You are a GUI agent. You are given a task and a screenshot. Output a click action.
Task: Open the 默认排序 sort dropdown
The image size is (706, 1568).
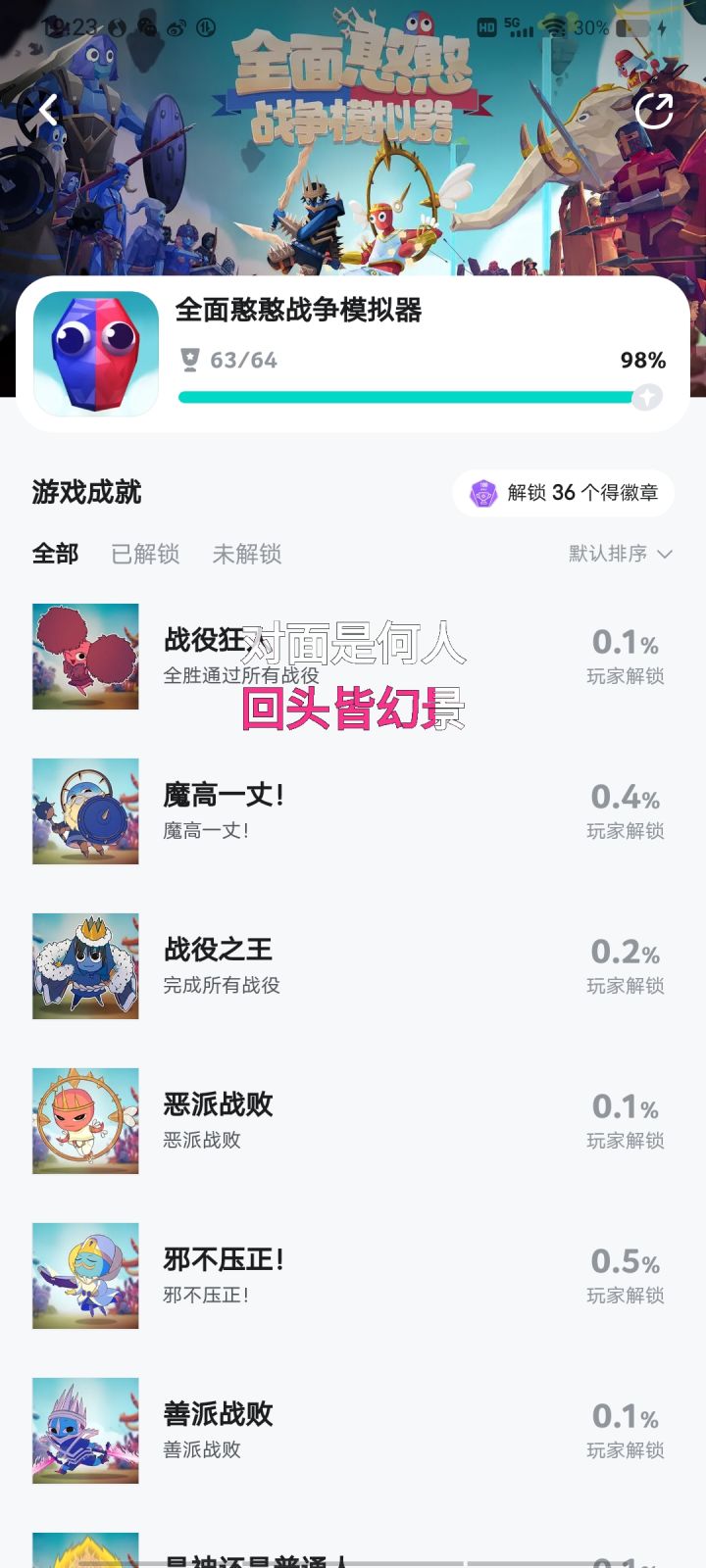pos(621,556)
